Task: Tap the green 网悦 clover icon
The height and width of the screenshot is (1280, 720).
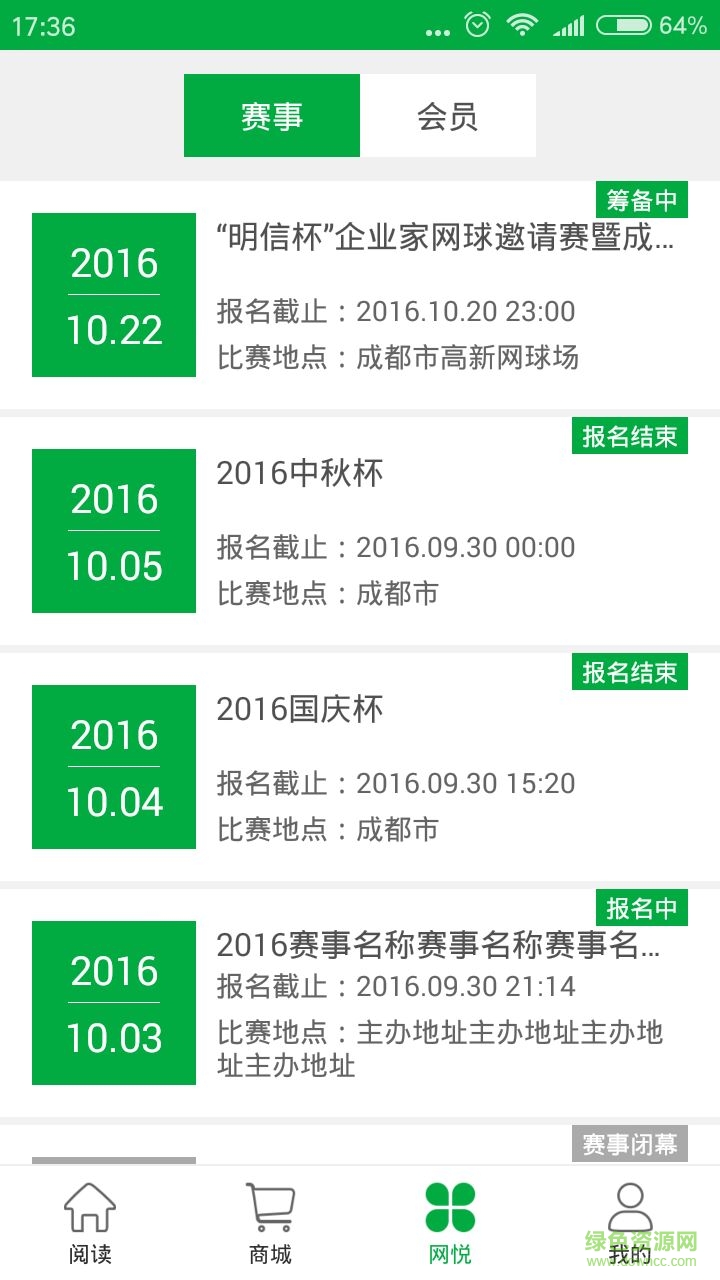Action: [x=450, y=1207]
